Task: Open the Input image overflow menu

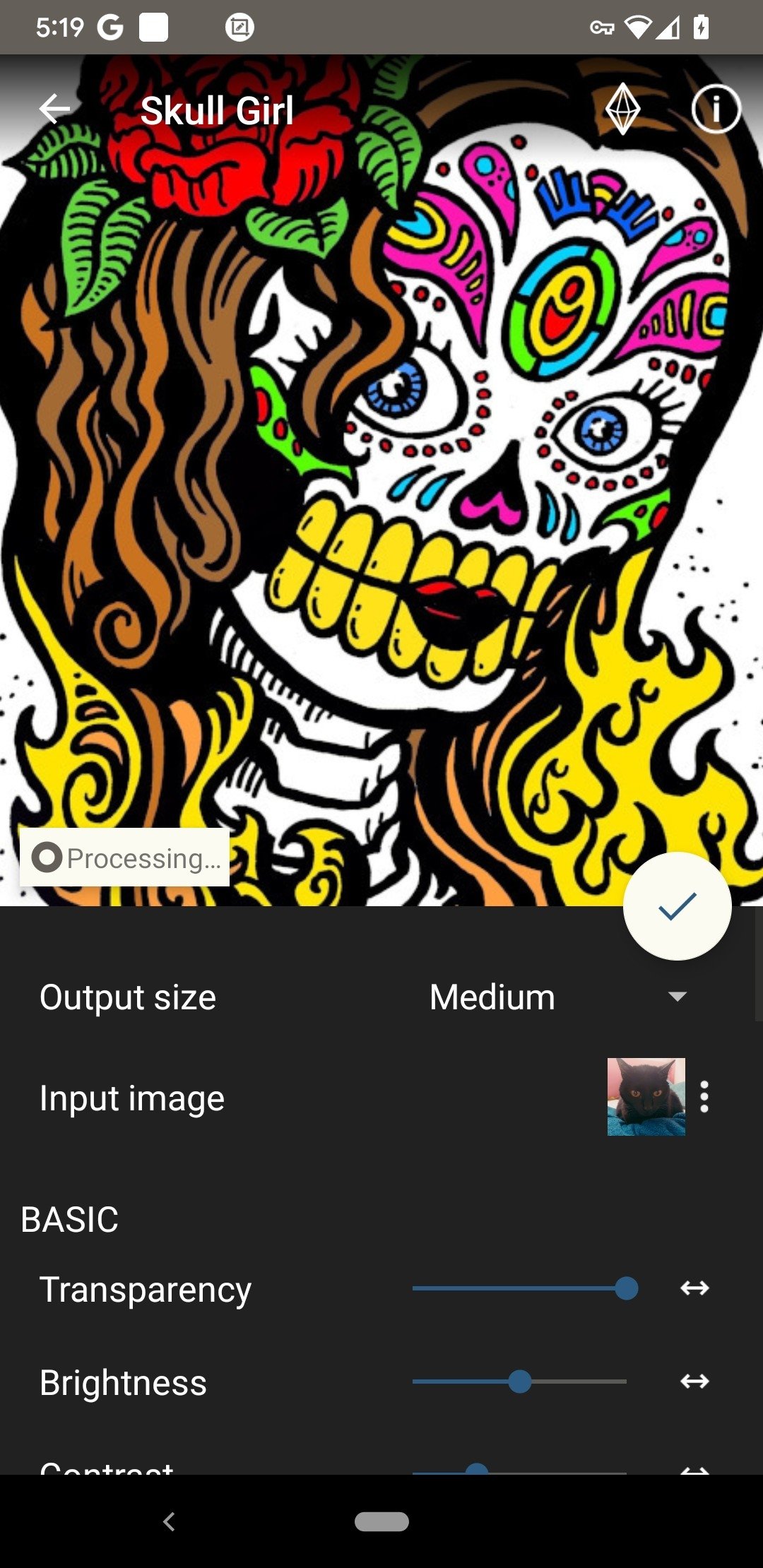Action: [704, 1097]
